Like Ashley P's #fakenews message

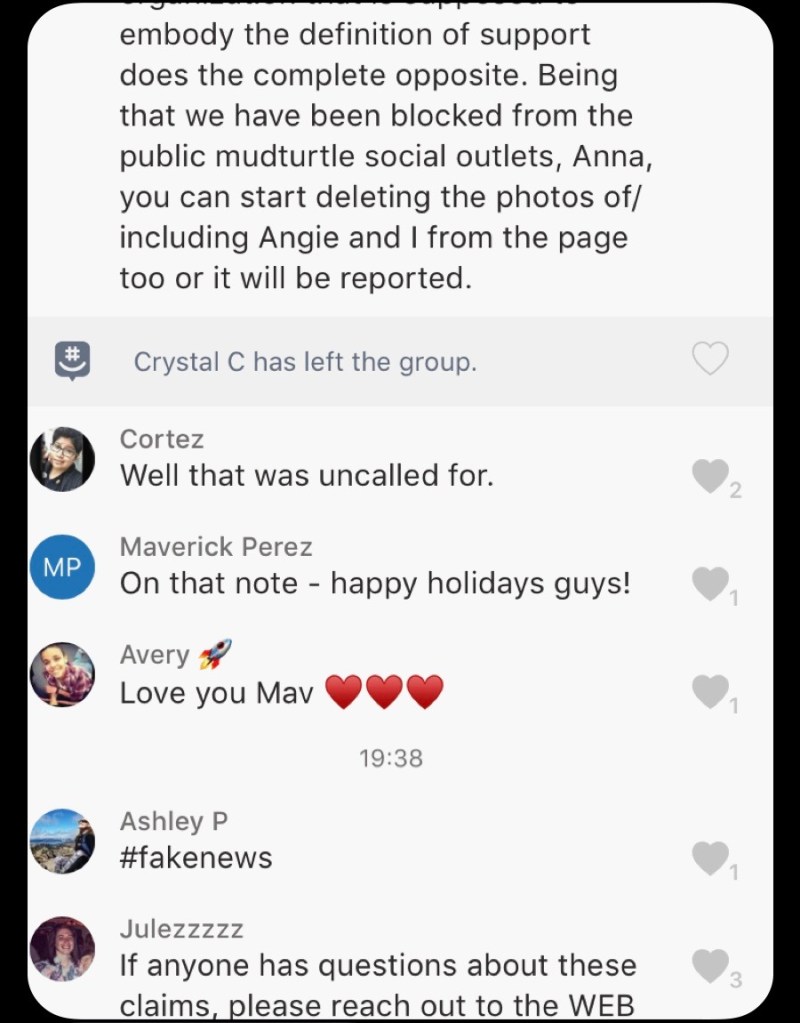[709, 857]
